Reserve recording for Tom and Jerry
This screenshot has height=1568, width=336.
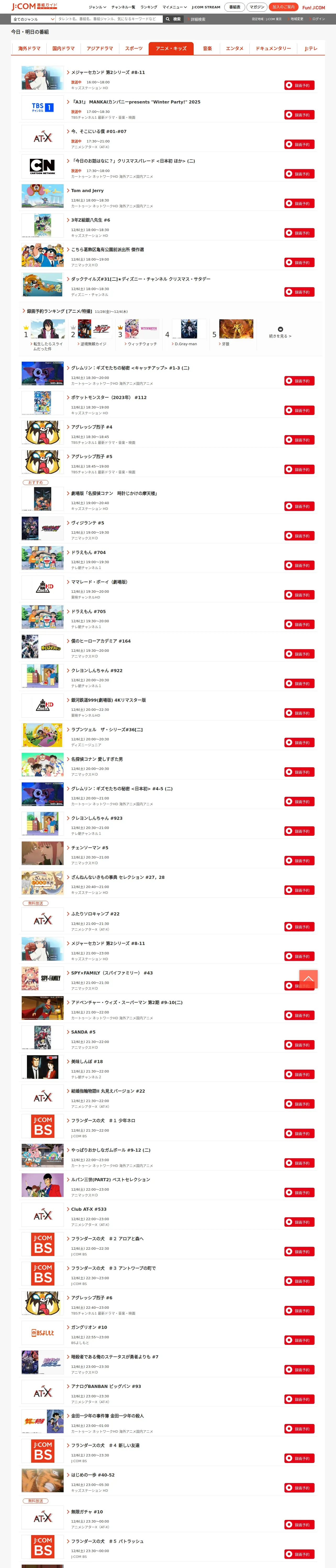click(299, 203)
